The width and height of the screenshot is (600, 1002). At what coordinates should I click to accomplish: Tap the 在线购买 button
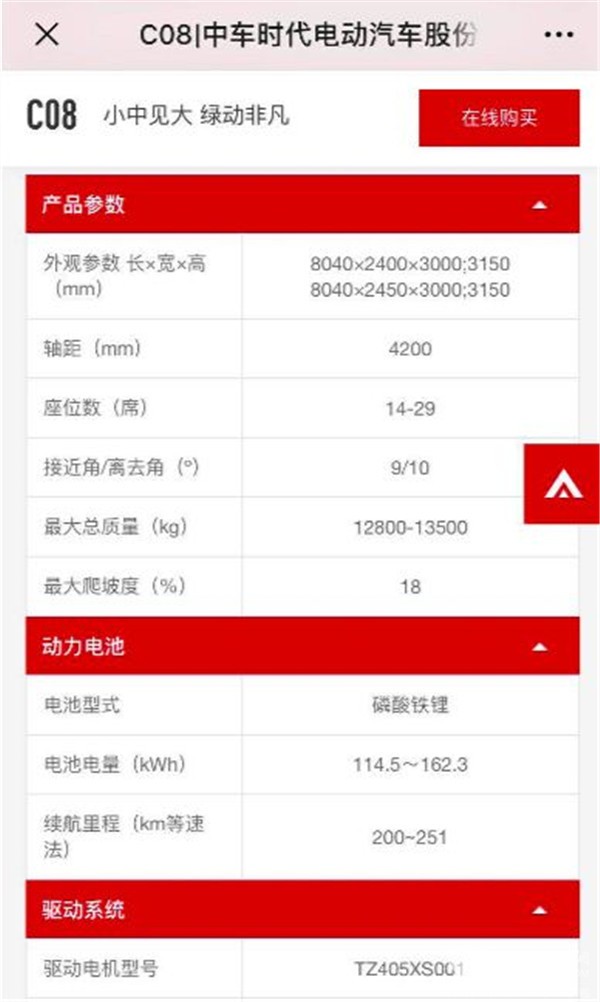click(x=499, y=118)
